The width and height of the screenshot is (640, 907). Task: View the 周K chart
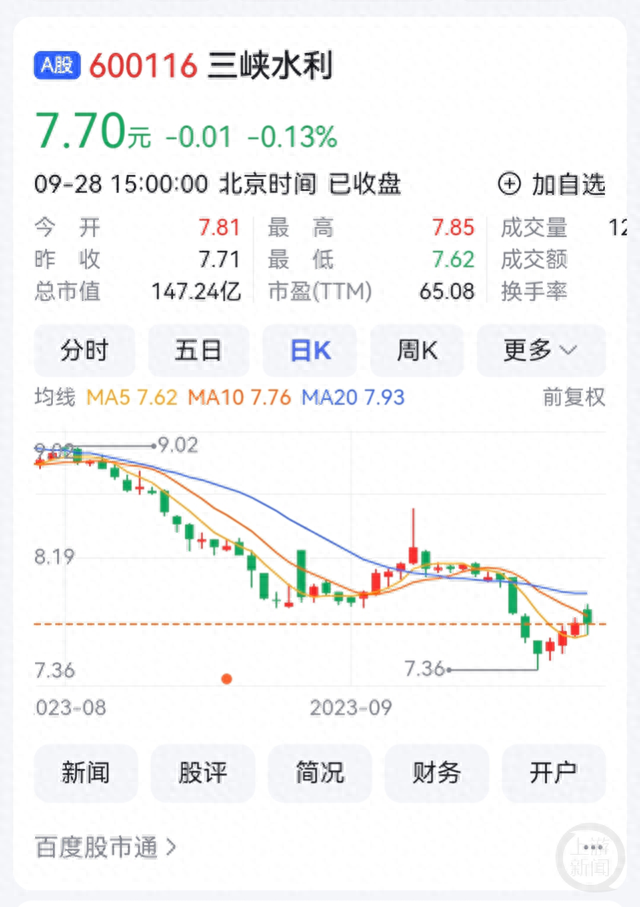point(417,351)
